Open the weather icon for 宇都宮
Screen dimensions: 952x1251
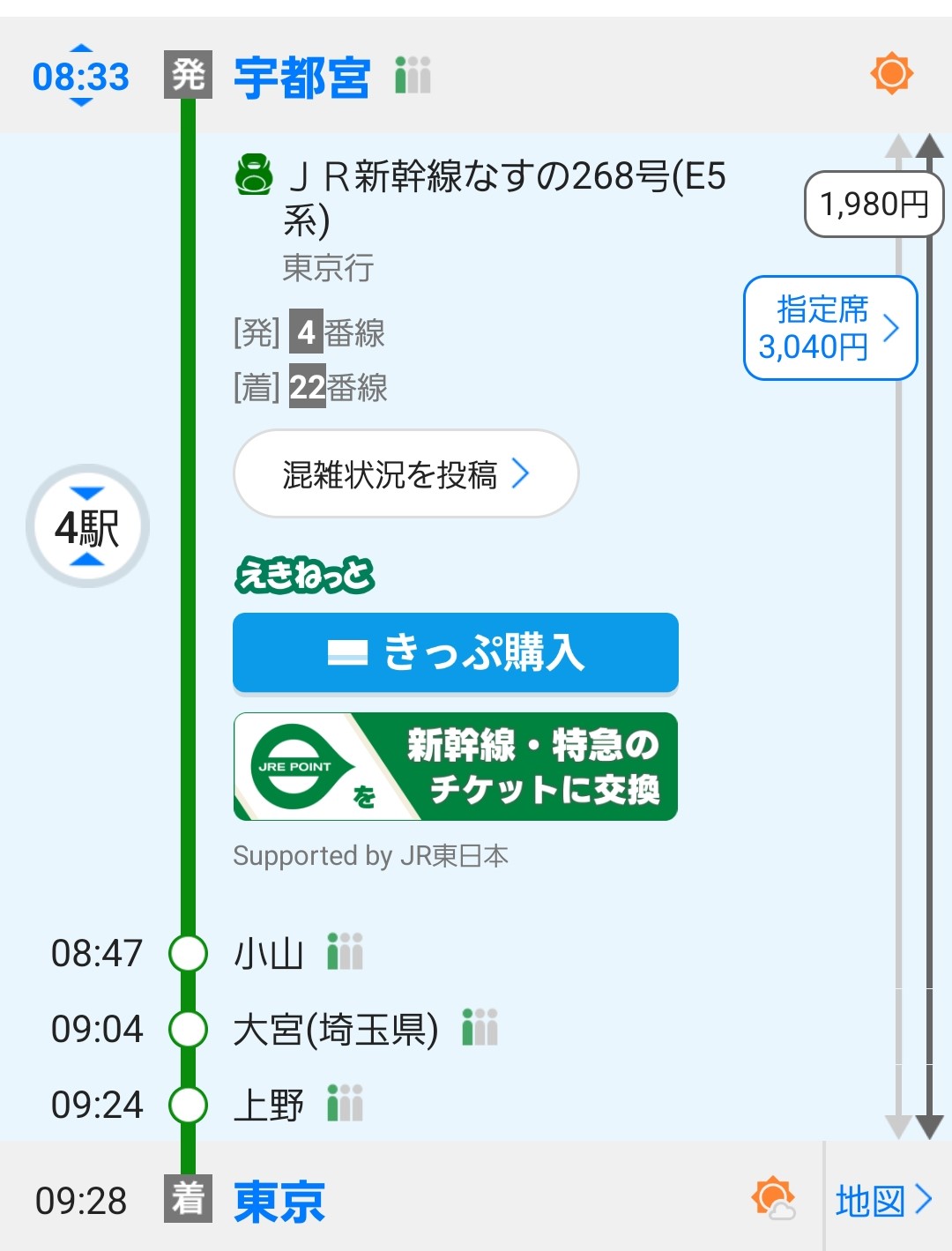(890, 73)
